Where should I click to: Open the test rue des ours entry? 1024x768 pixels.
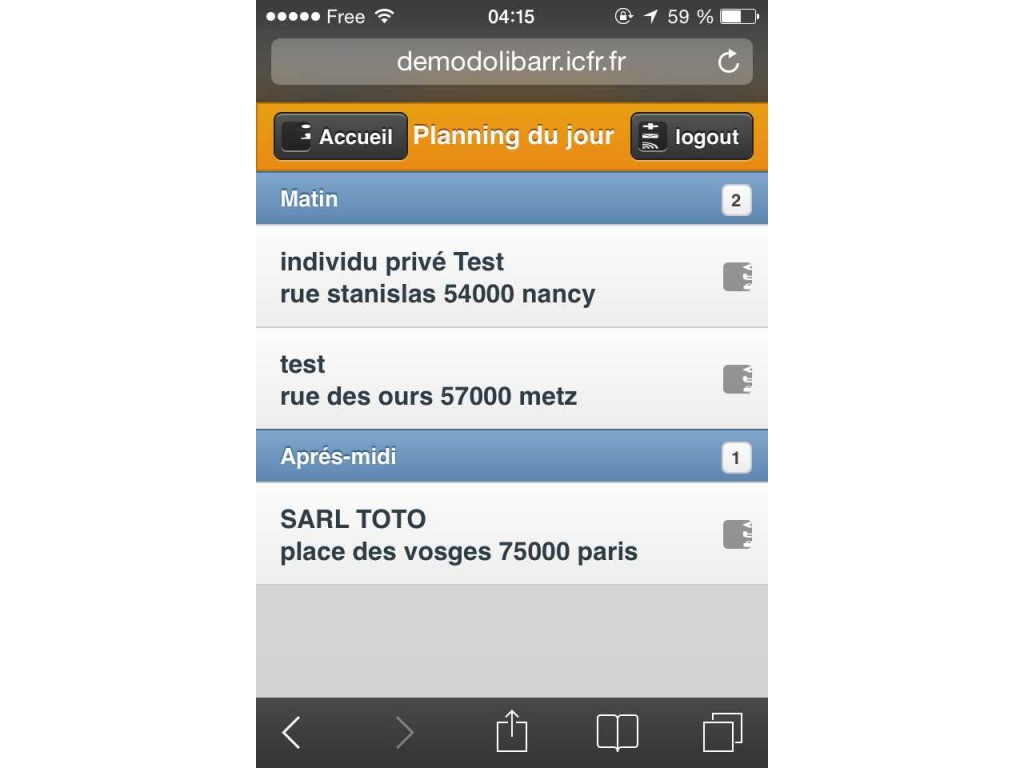[x=500, y=380]
